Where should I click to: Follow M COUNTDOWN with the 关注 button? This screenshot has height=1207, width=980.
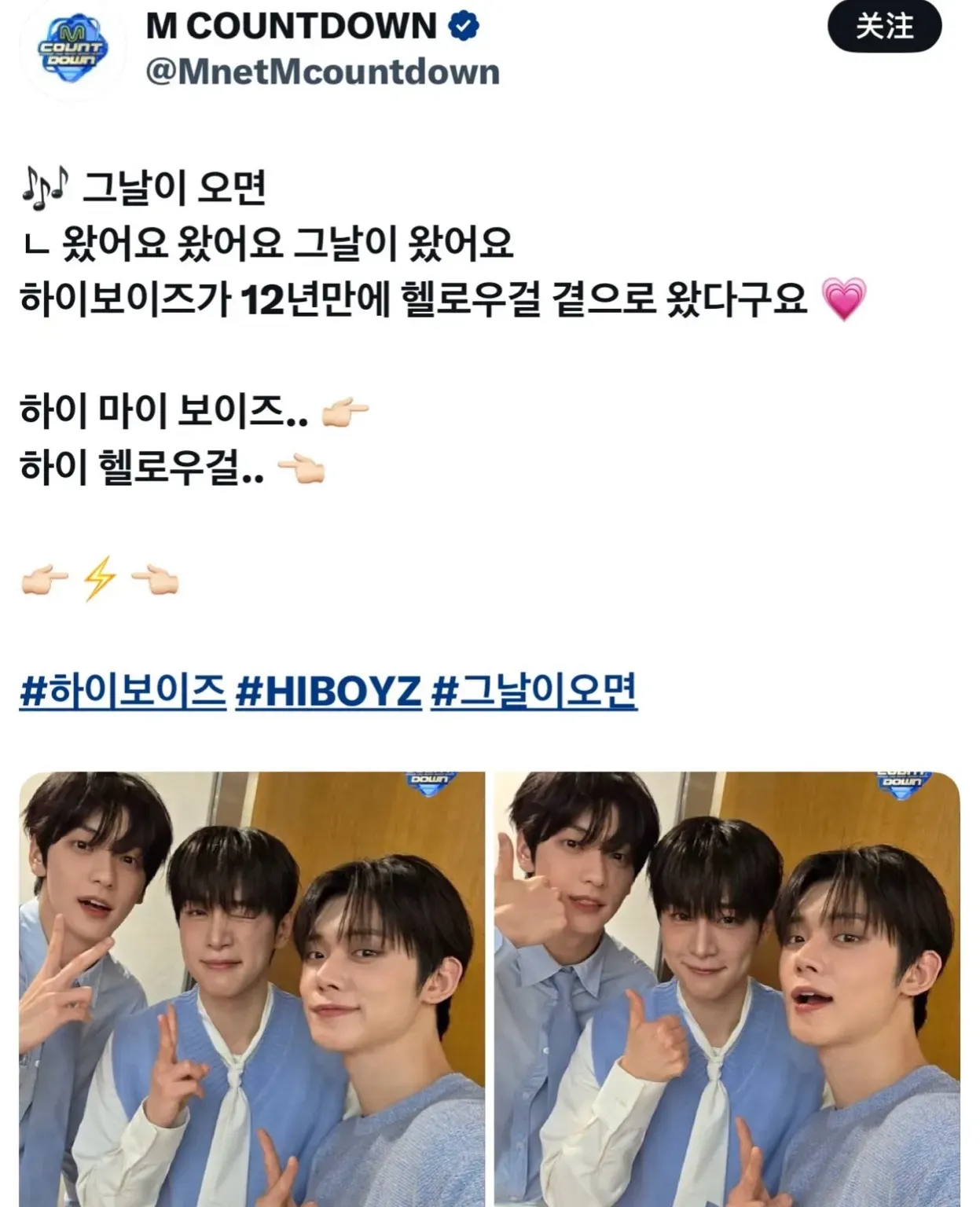pyautogui.click(x=884, y=28)
